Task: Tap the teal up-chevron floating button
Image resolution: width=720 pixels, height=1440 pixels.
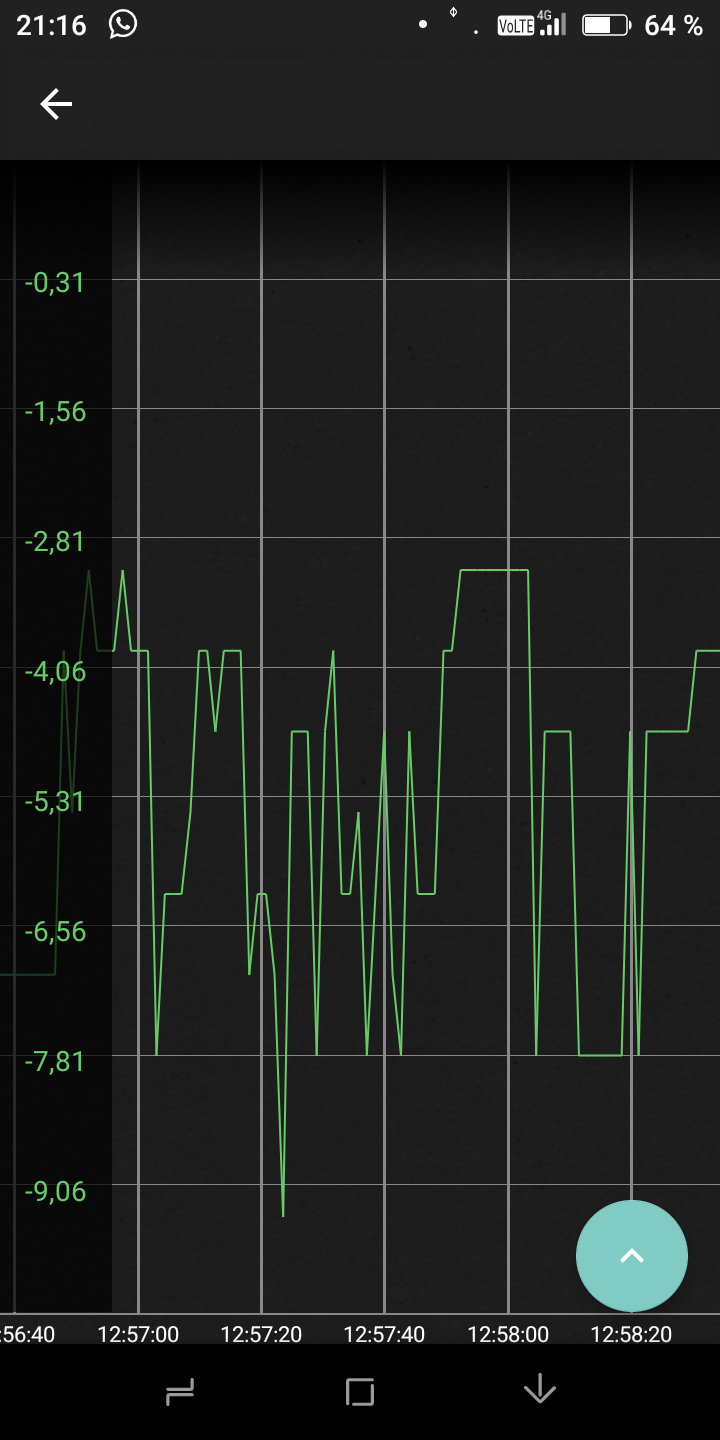Action: click(632, 1256)
